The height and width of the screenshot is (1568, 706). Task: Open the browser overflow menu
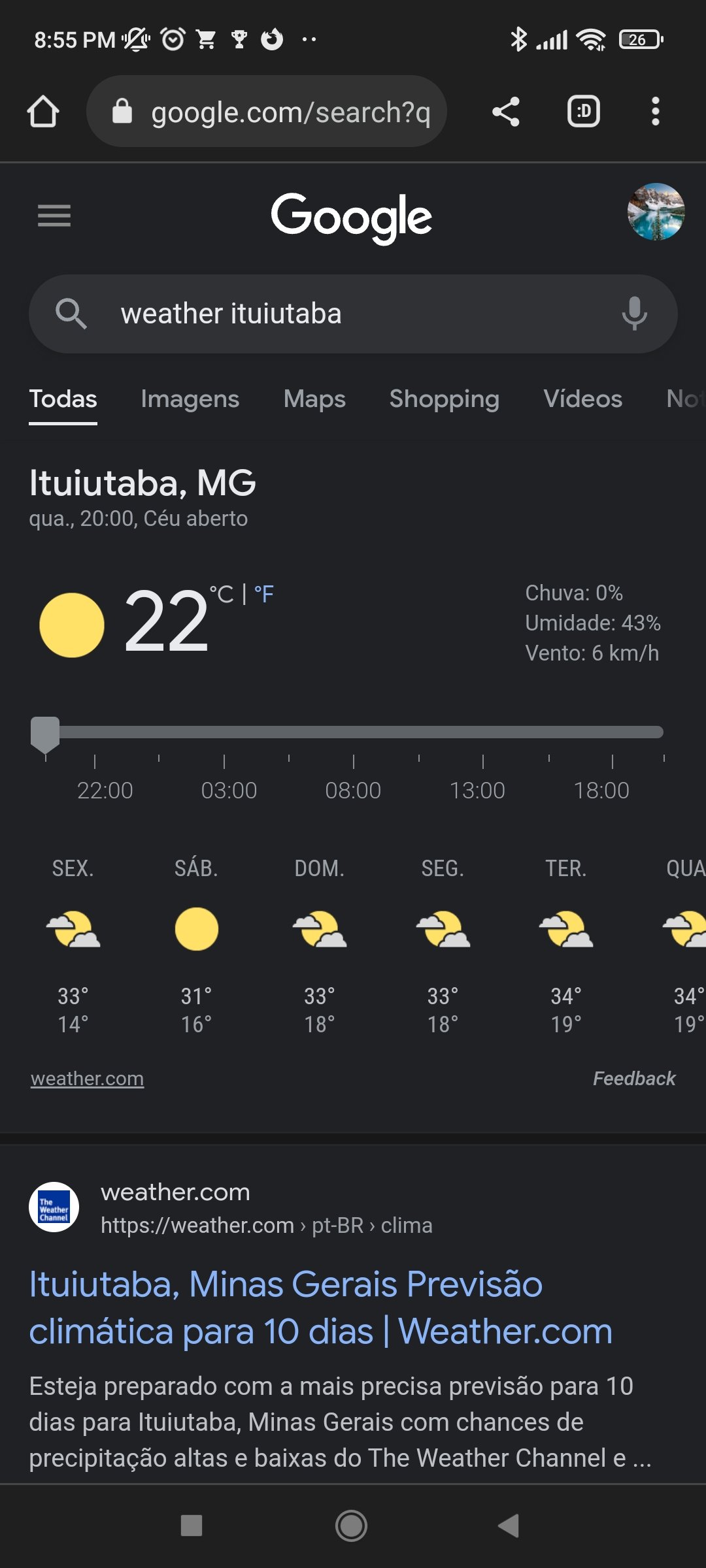tap(655, 112)
